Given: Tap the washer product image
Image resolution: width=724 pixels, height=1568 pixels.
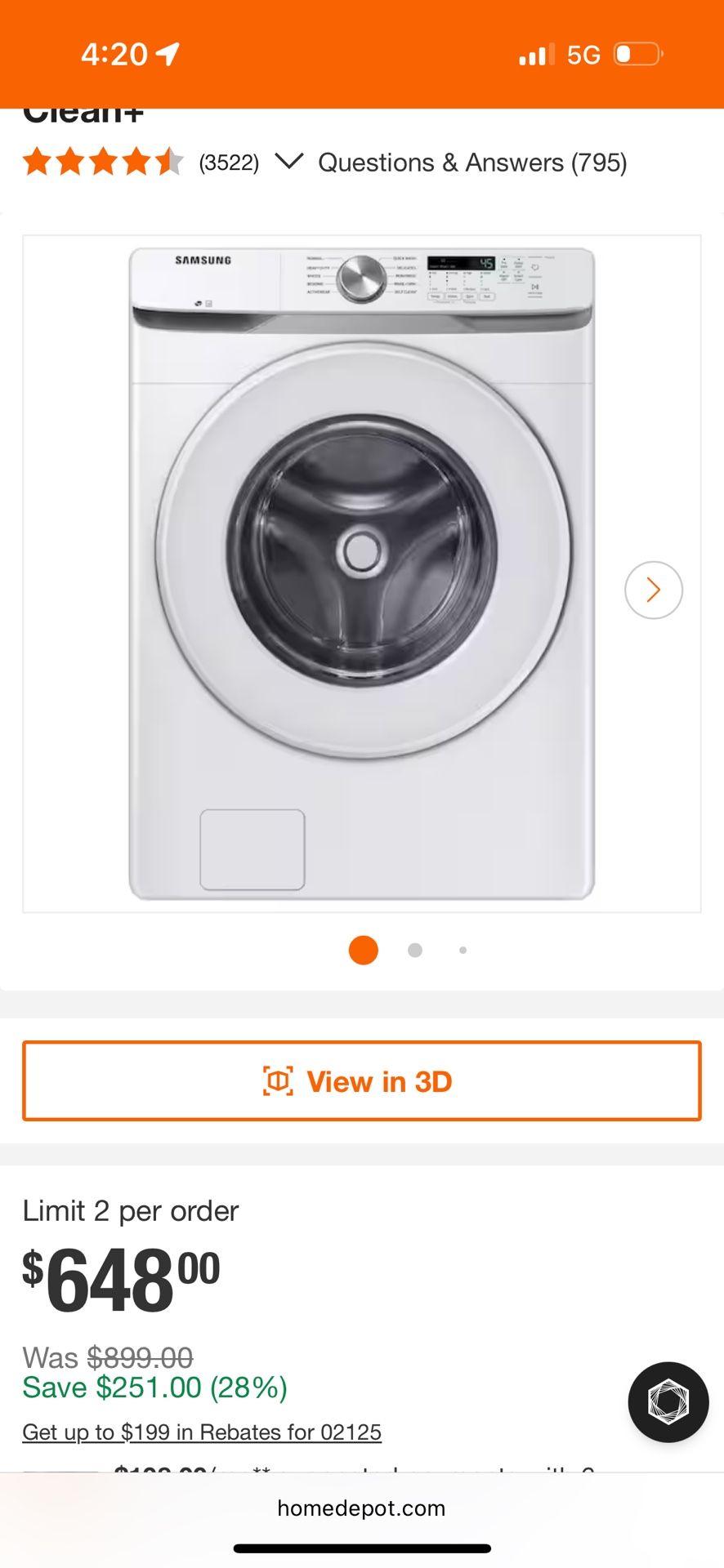Looking at the screenshot, I should [362, 572].
